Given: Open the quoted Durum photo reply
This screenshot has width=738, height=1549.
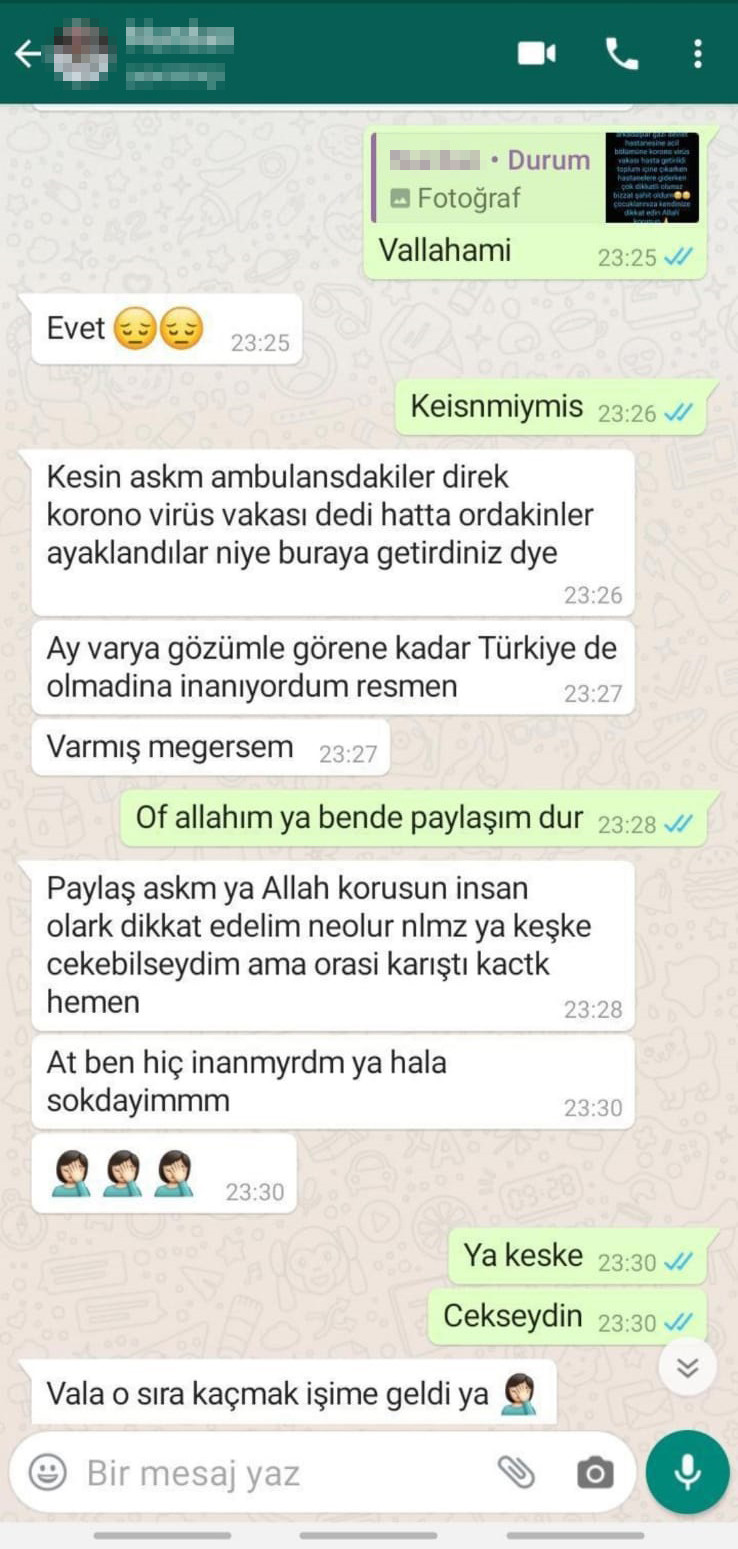Looking at the screenshot, I should [537, 178].
